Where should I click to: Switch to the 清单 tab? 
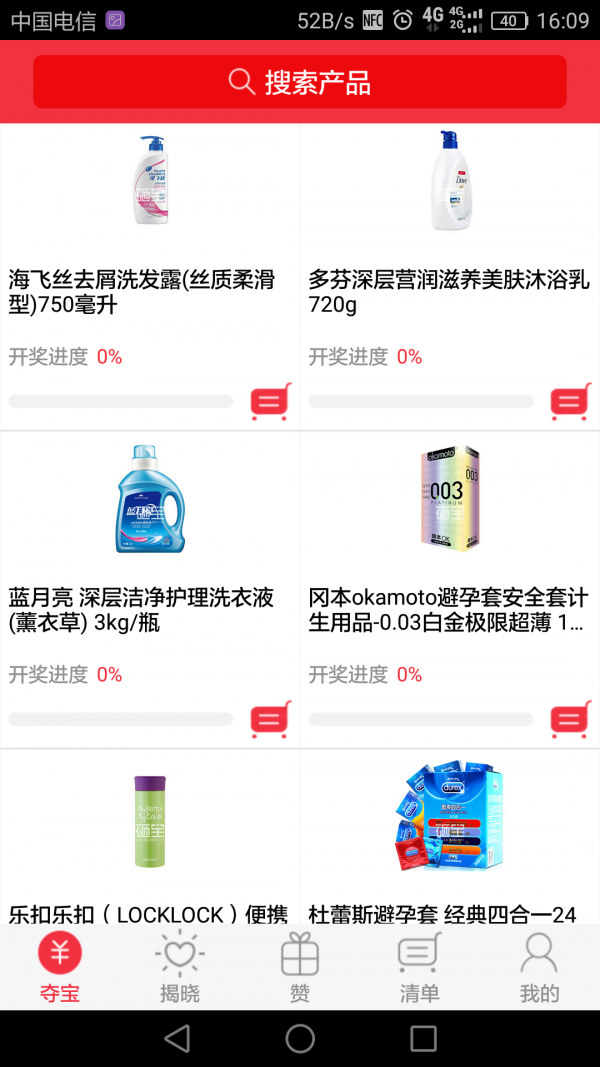coord(420,967)
